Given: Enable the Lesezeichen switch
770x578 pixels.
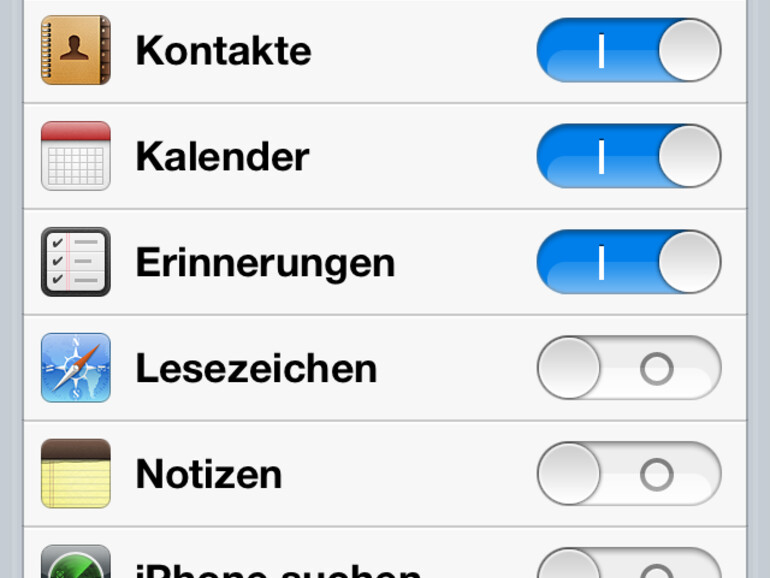Looking at the screenshot, I should (628, 368).
